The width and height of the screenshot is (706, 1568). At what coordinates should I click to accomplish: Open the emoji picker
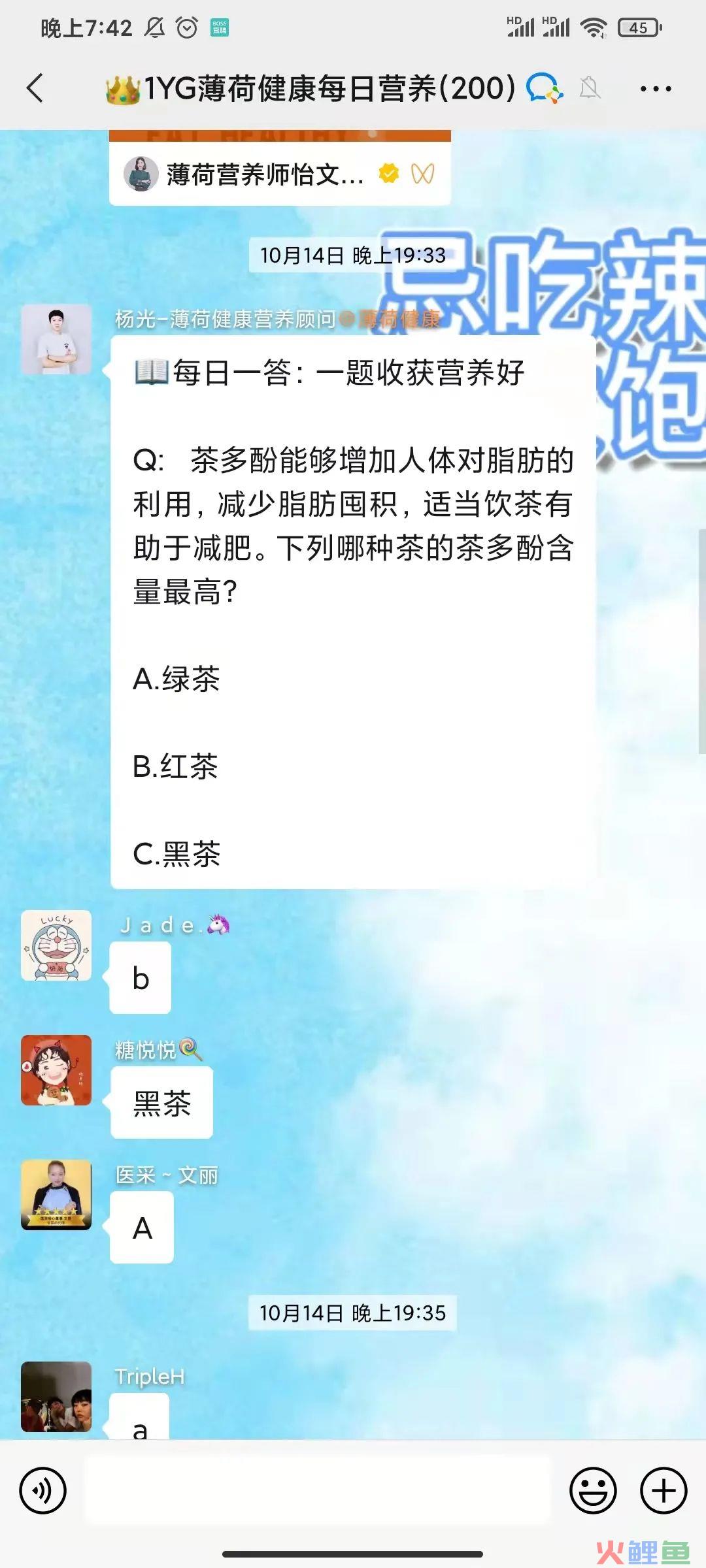[593, 1490]
